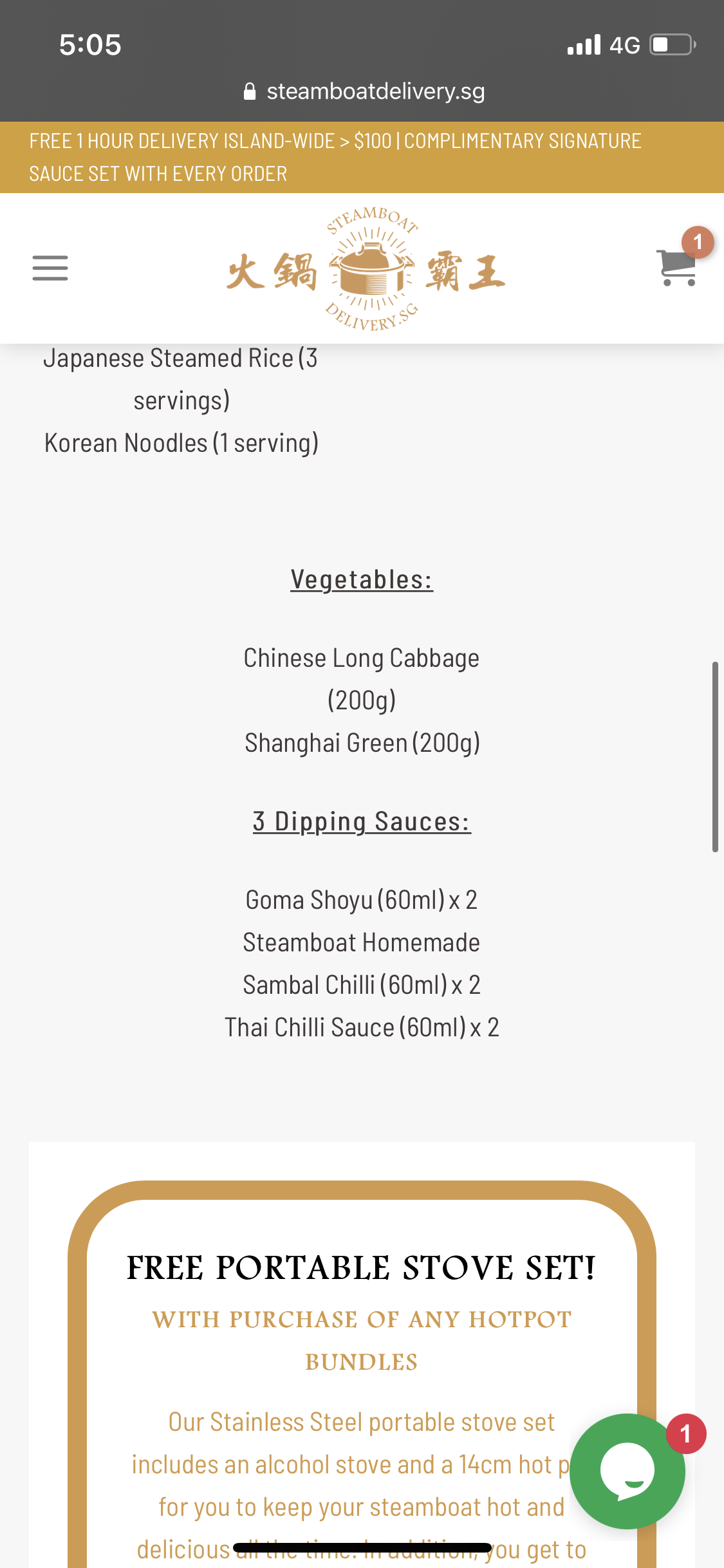Open the green chat bubble
Image resolution: width=724 pixels, height=1568 pixels.
(627, 1471)
